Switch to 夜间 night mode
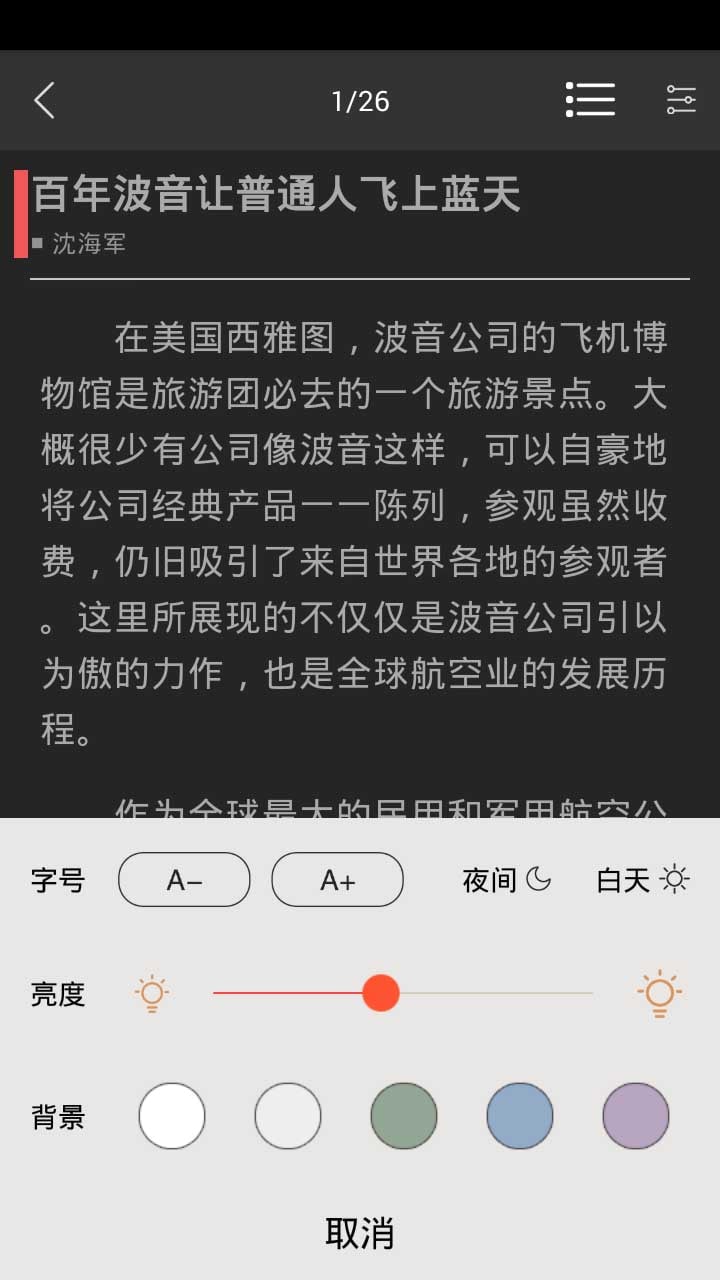720x1280 pixels. (x=506, y=880)
